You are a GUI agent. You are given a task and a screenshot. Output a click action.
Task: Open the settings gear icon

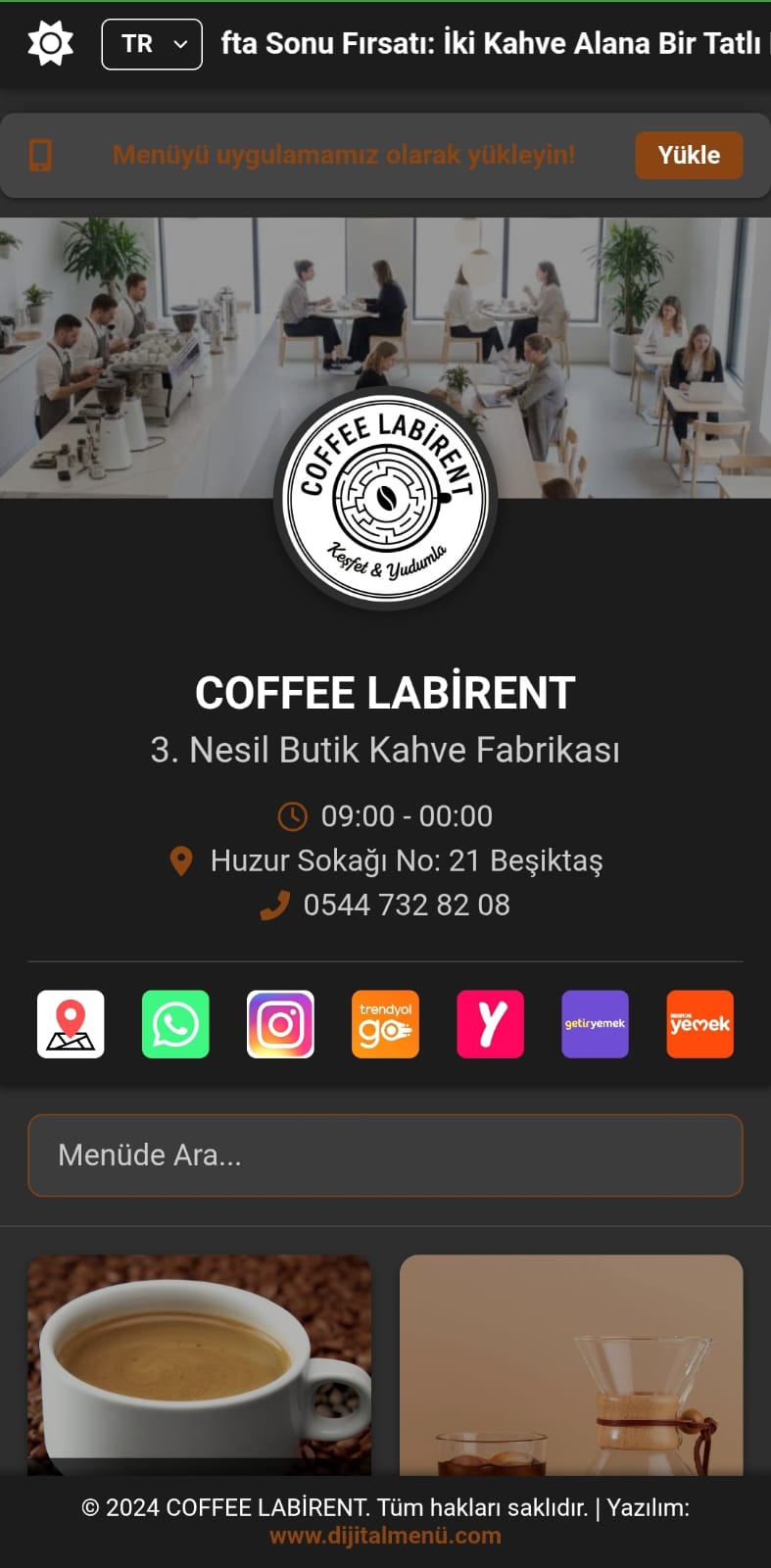tap(48, 43)
